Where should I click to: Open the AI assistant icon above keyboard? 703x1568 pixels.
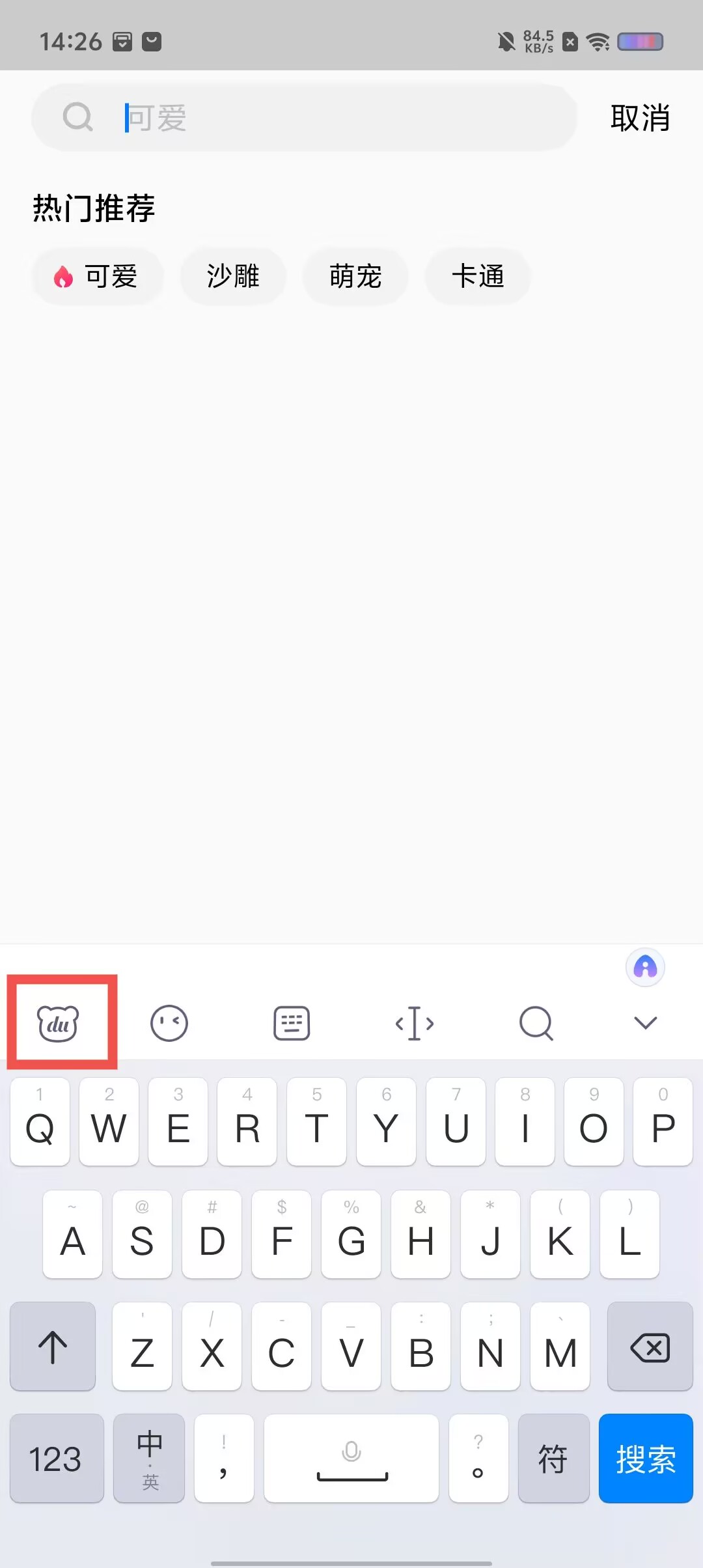click(x=645, y=967)
